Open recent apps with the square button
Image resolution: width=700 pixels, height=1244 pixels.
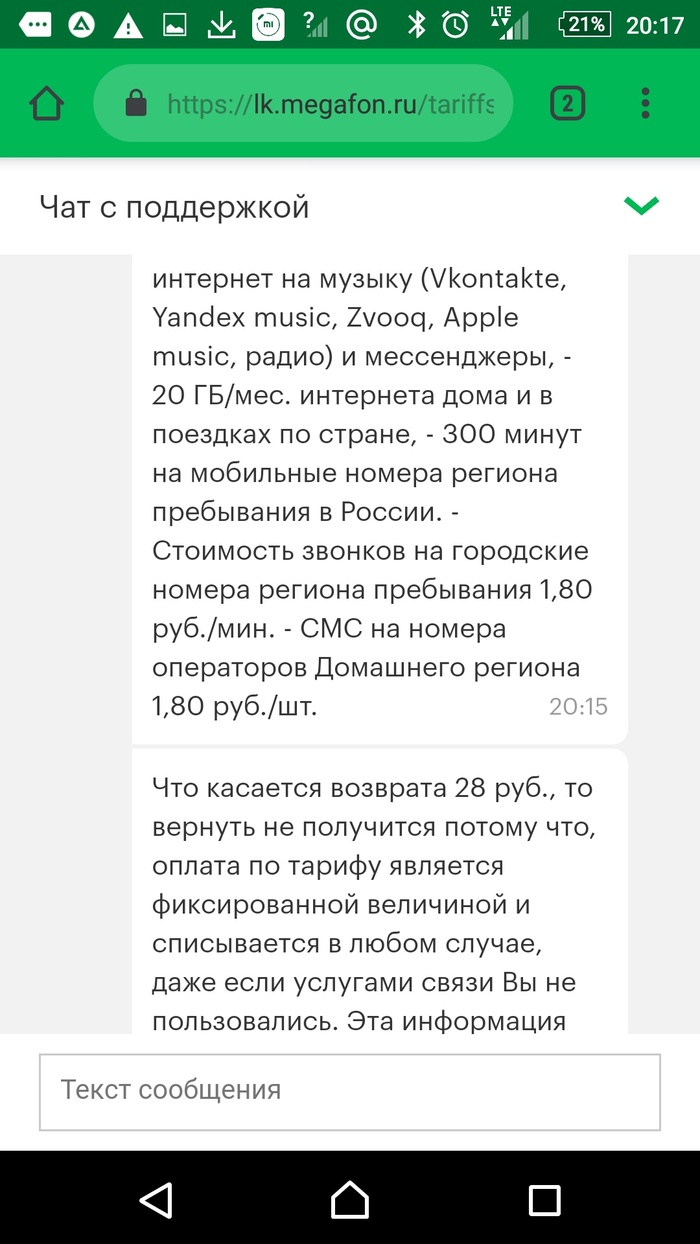[x=544, y=1198]
